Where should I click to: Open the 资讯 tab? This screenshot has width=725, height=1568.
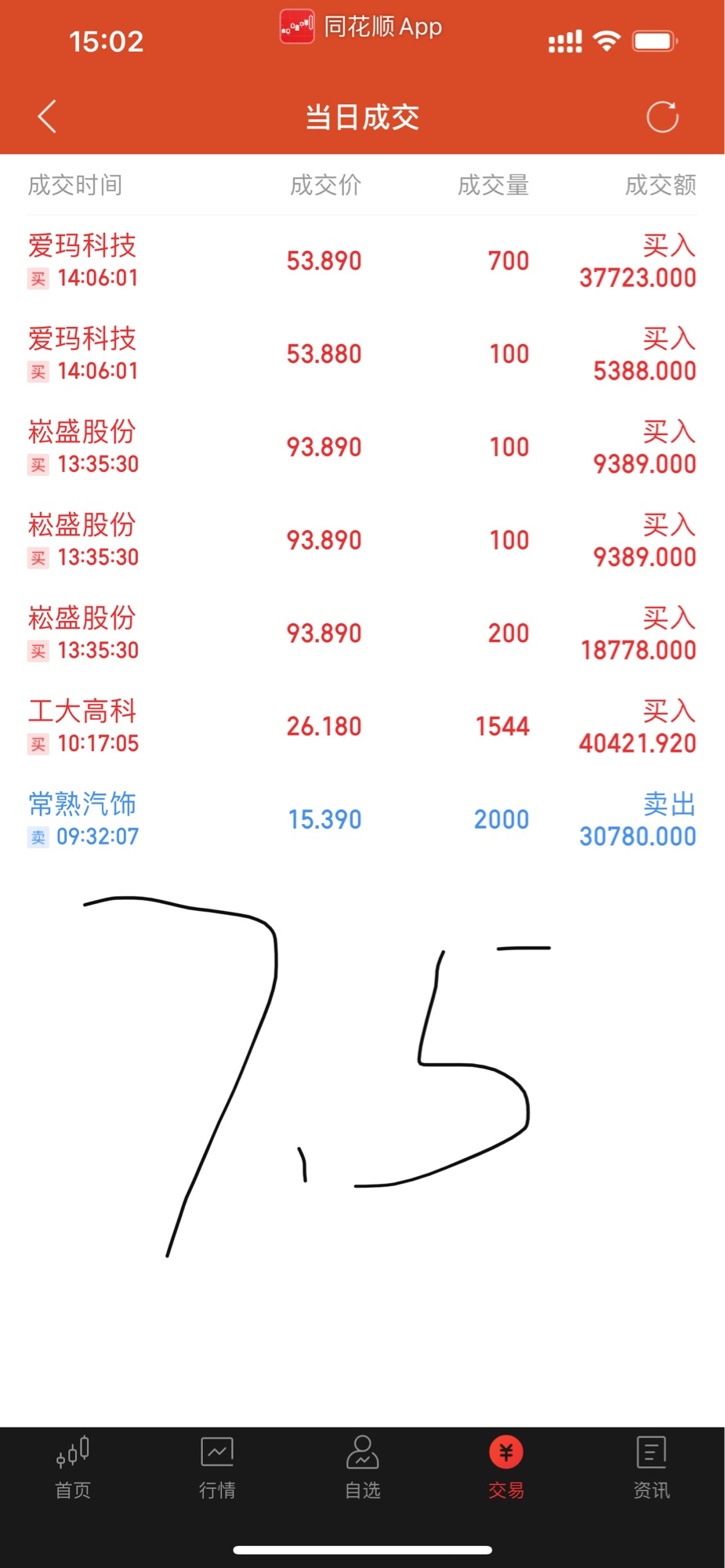(x=651, y=1467)
